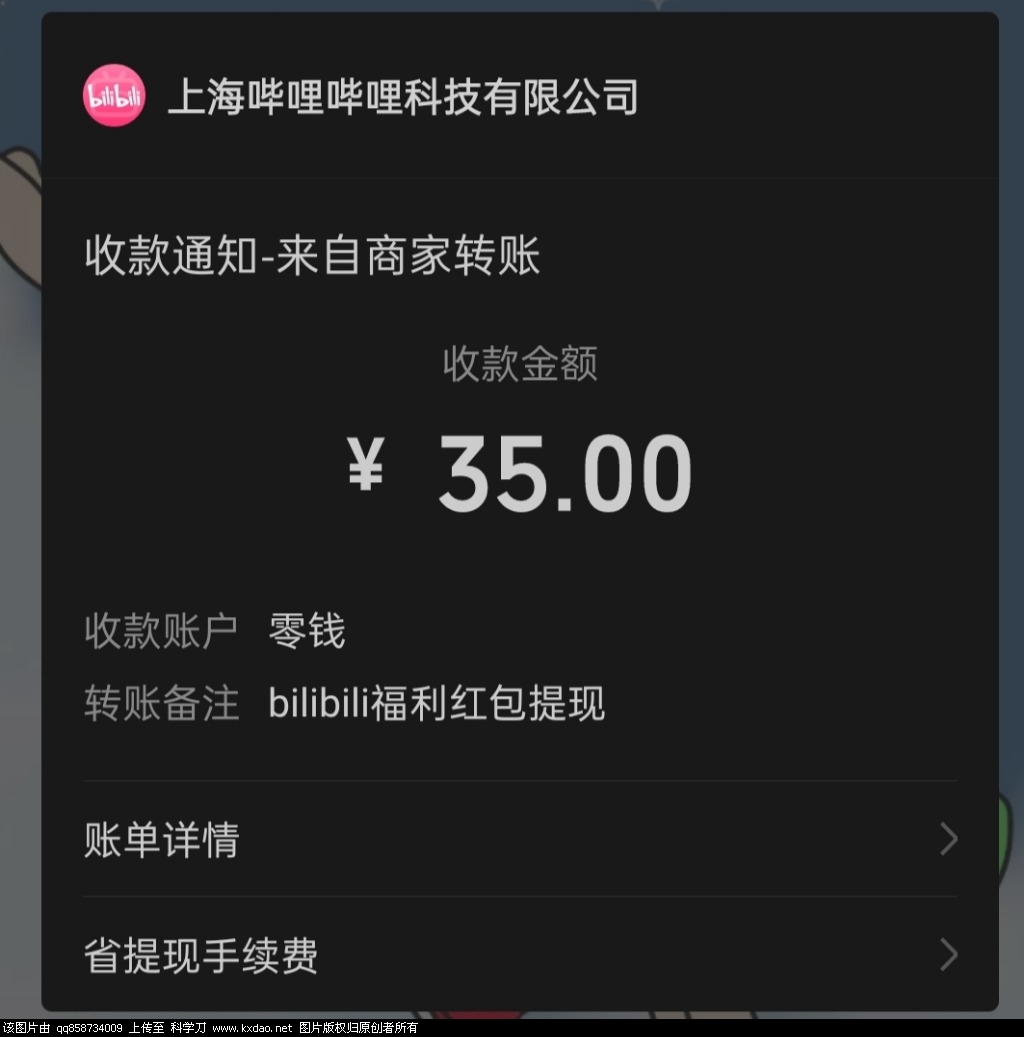Open the 省提现手续费 row

coord(520,955)
